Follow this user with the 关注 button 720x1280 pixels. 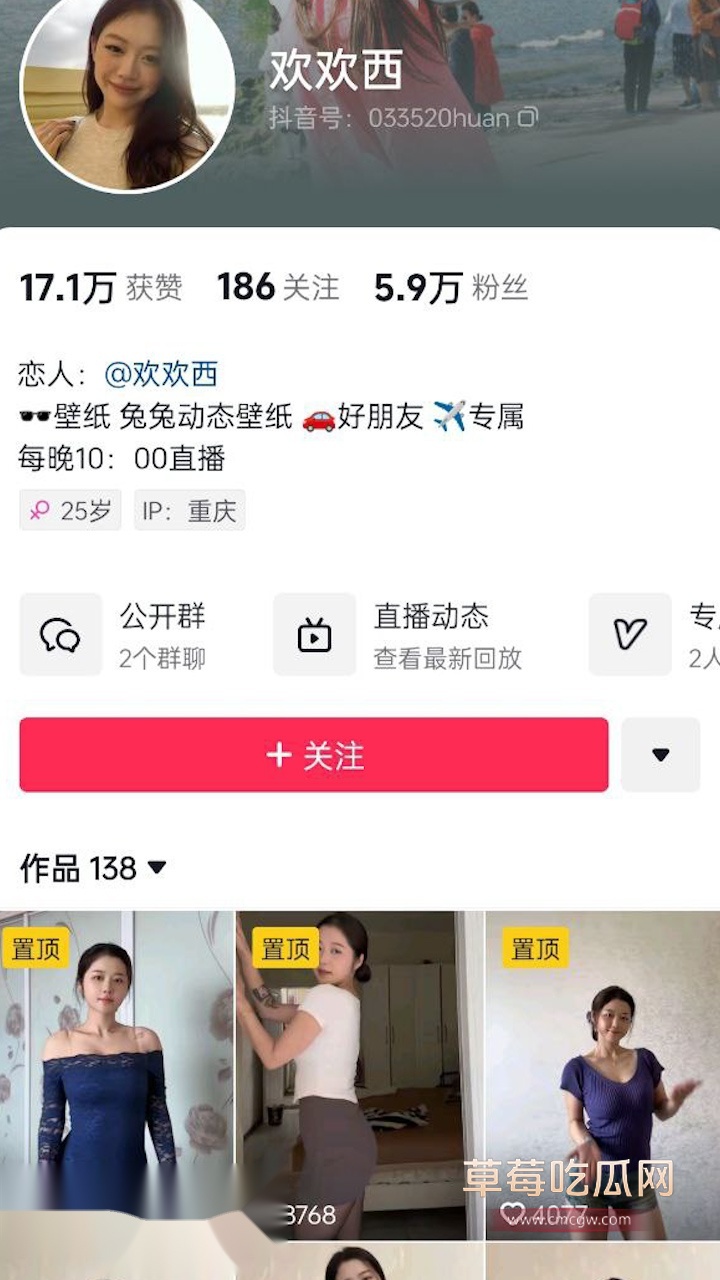(x=314, y=755)
